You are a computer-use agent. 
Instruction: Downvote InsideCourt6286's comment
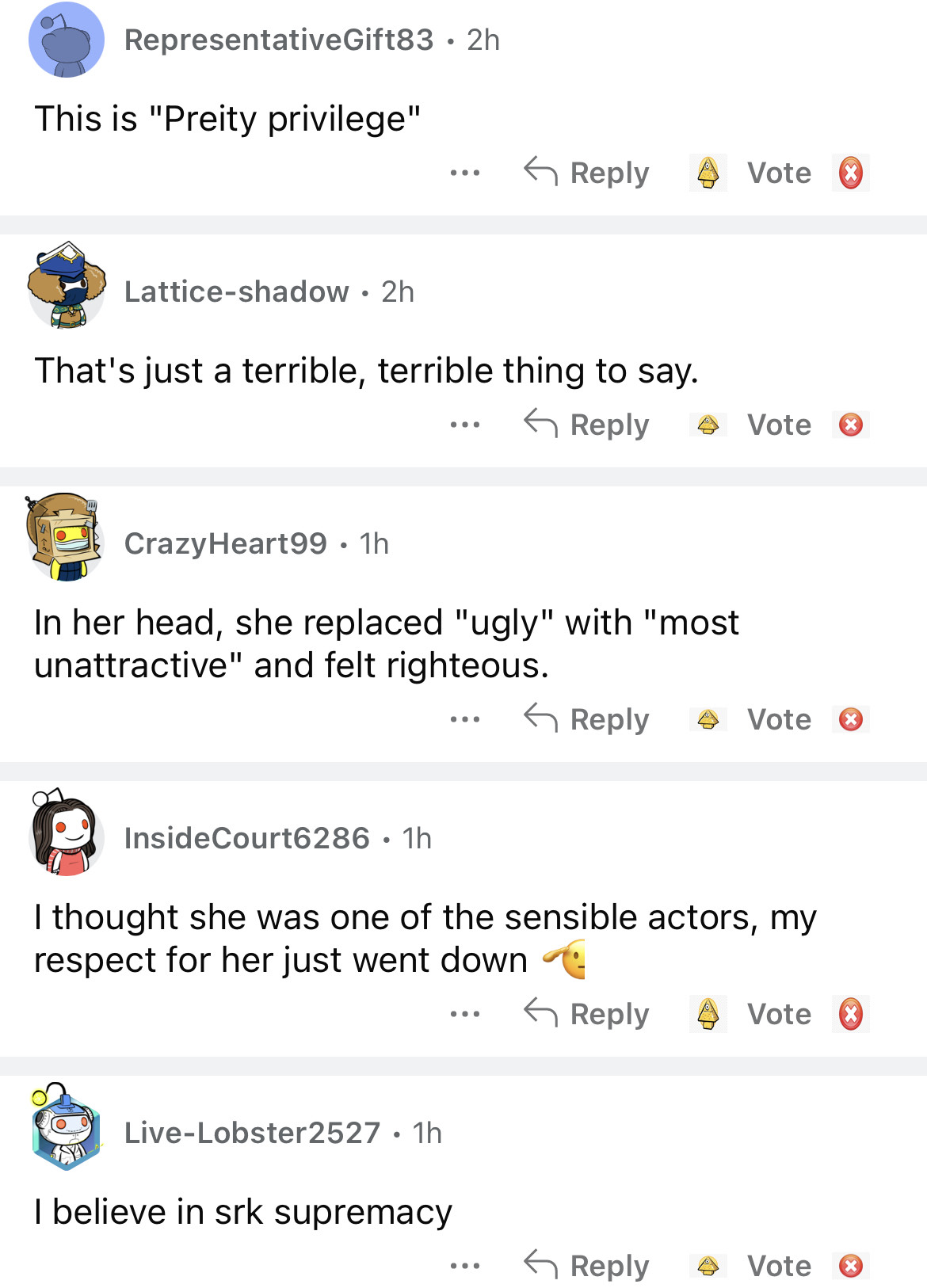coord(851,1014)
